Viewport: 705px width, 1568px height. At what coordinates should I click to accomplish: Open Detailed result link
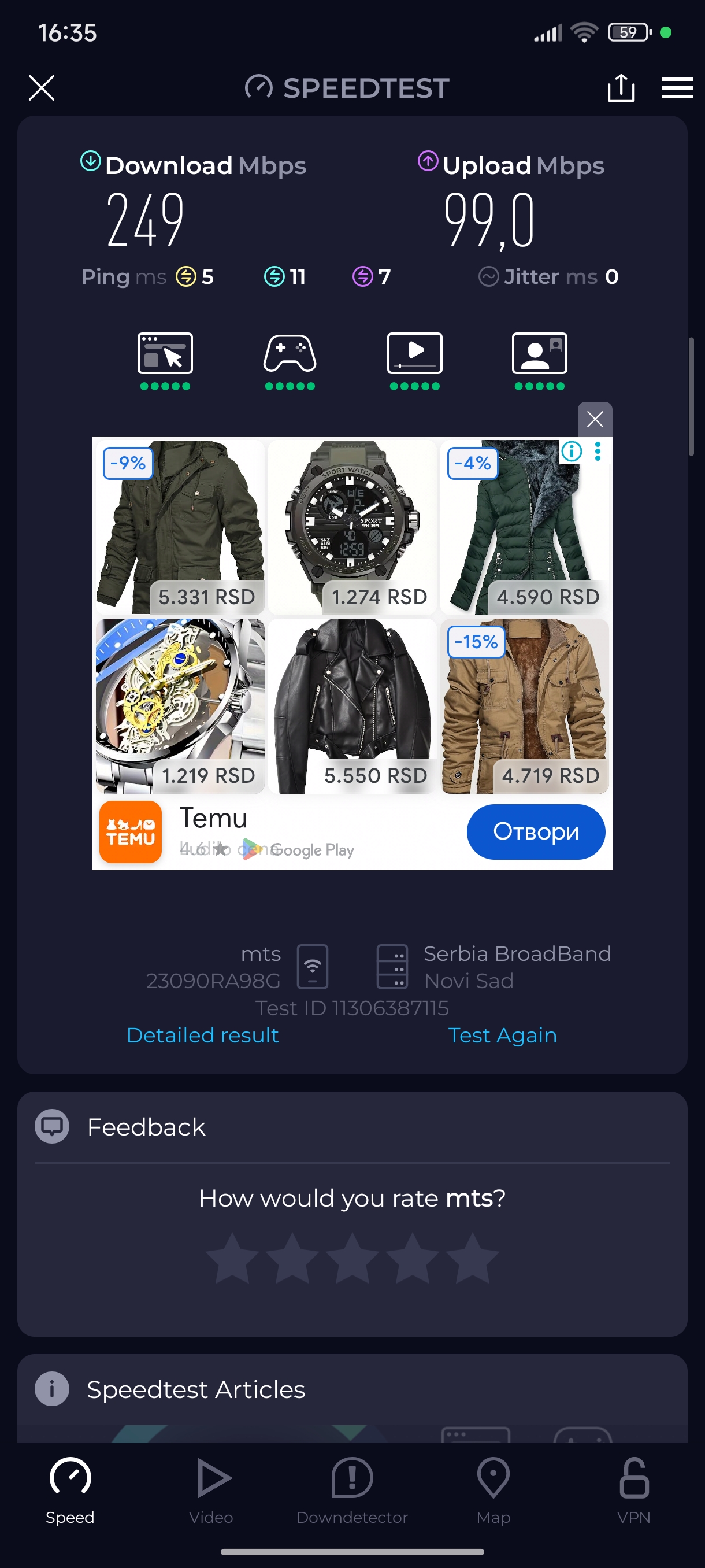tap(203, 1035)
